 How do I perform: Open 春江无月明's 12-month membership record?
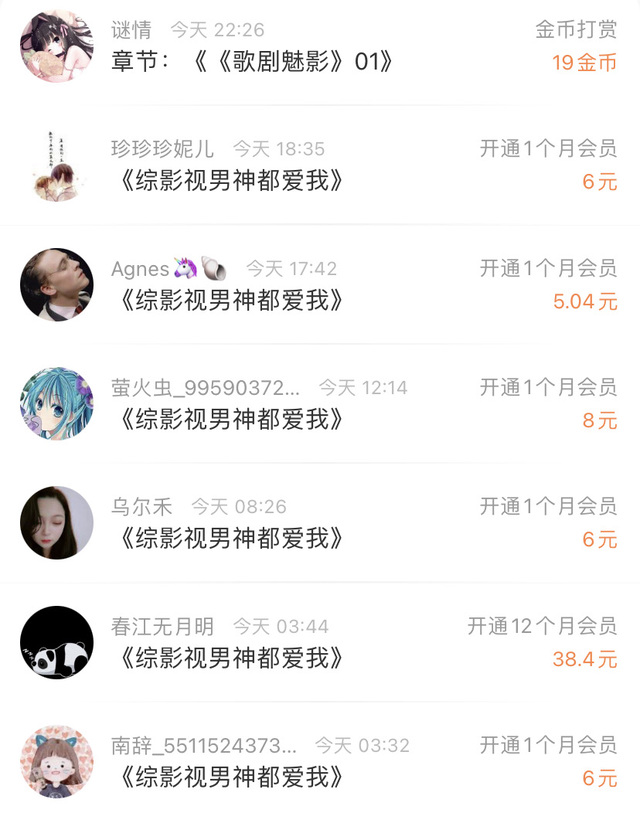coord(320,642)
